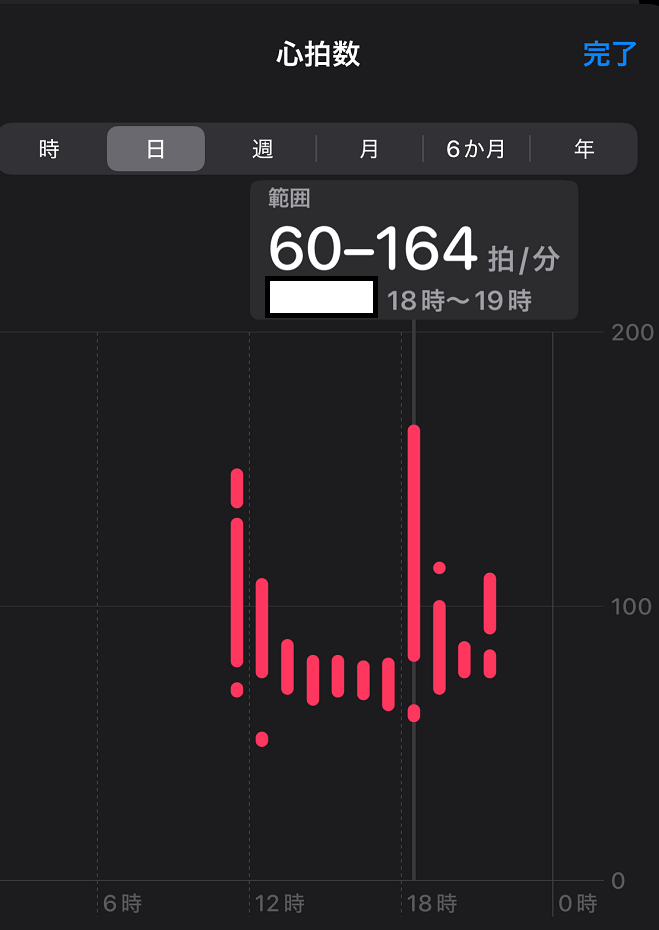The image size is (659, 930).
Task: Change range to 6か月
Action: tap(476, 149)
